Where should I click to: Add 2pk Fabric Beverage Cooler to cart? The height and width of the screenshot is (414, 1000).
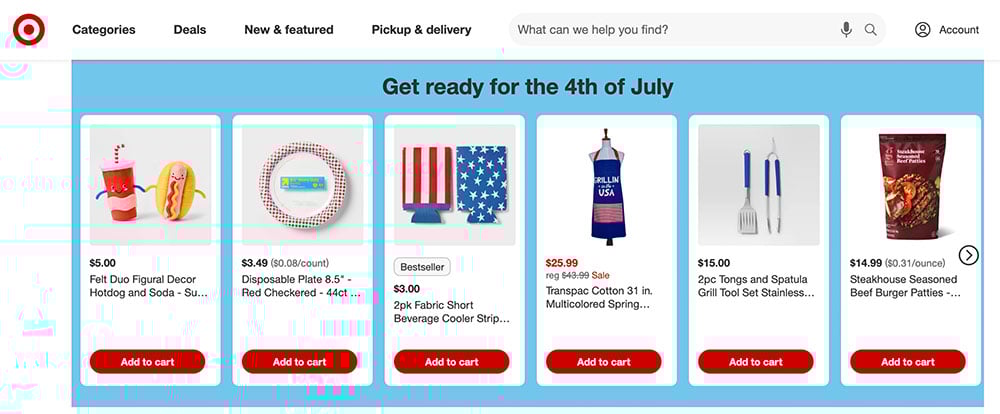click(451, 362)
